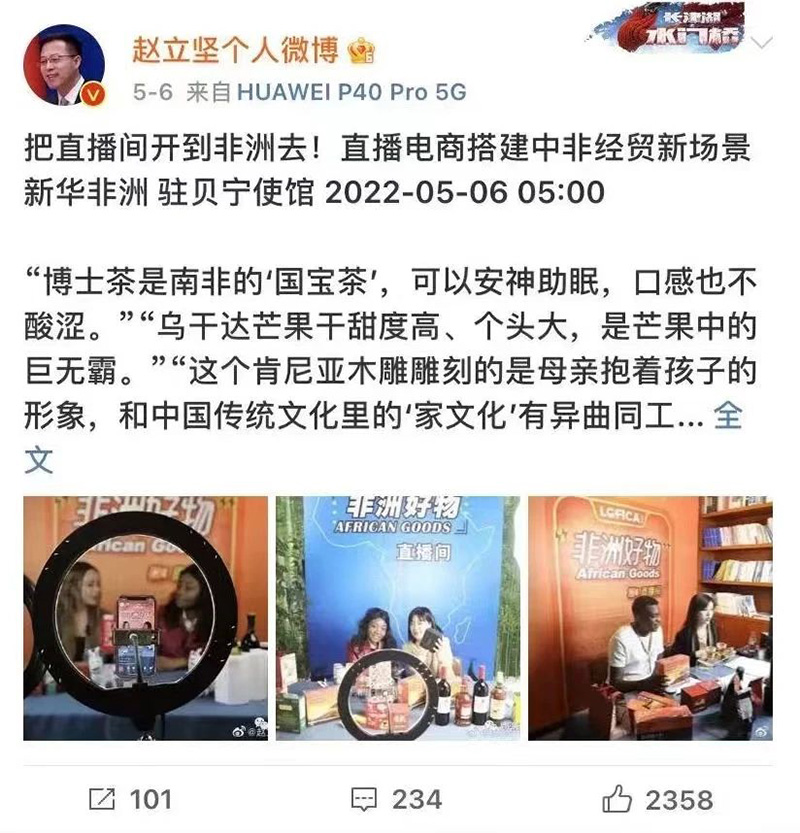Expand the post with 全文

coord(727,418)
